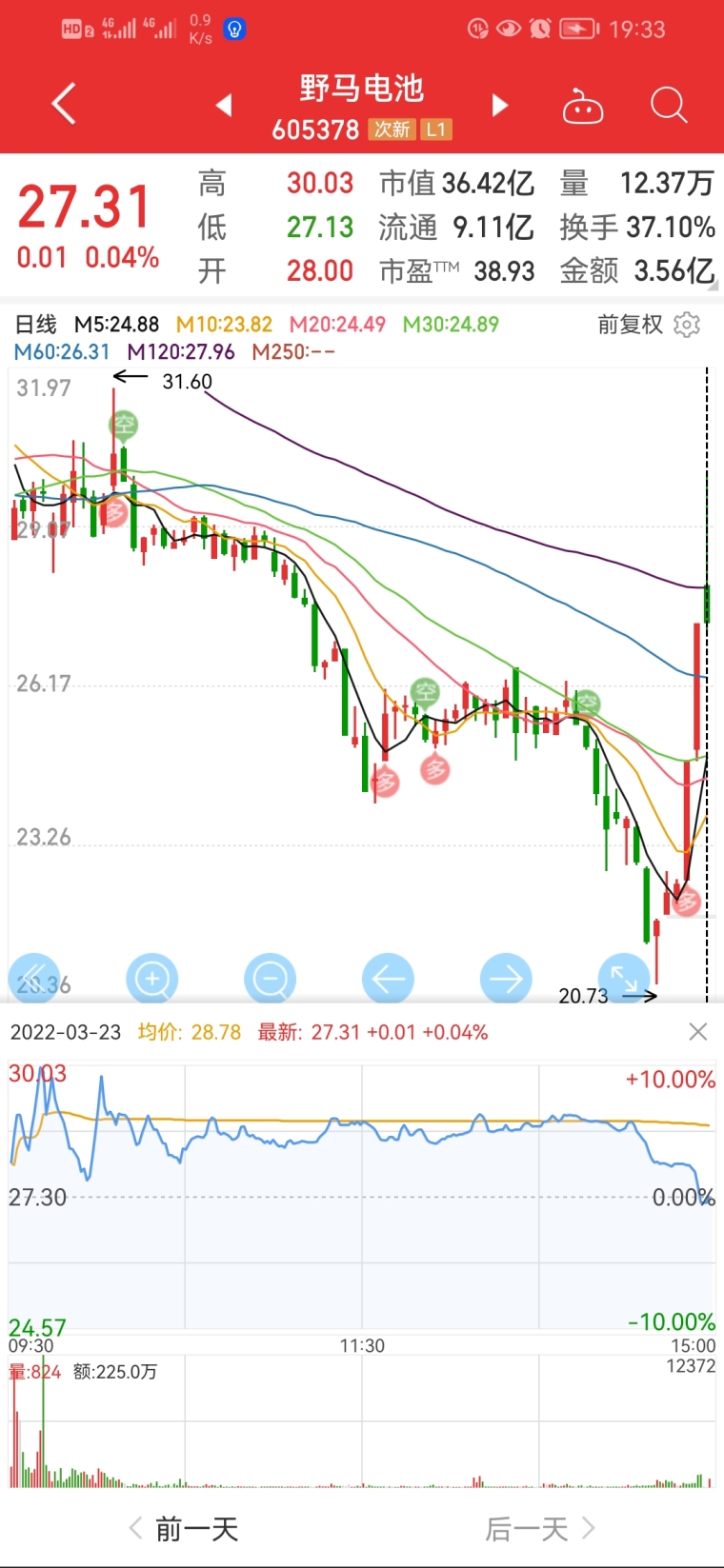The width and height of the screenshot is (724, 1568).
Task: Switch to the previous stock with left triangle
Action: tap(225, 105)
